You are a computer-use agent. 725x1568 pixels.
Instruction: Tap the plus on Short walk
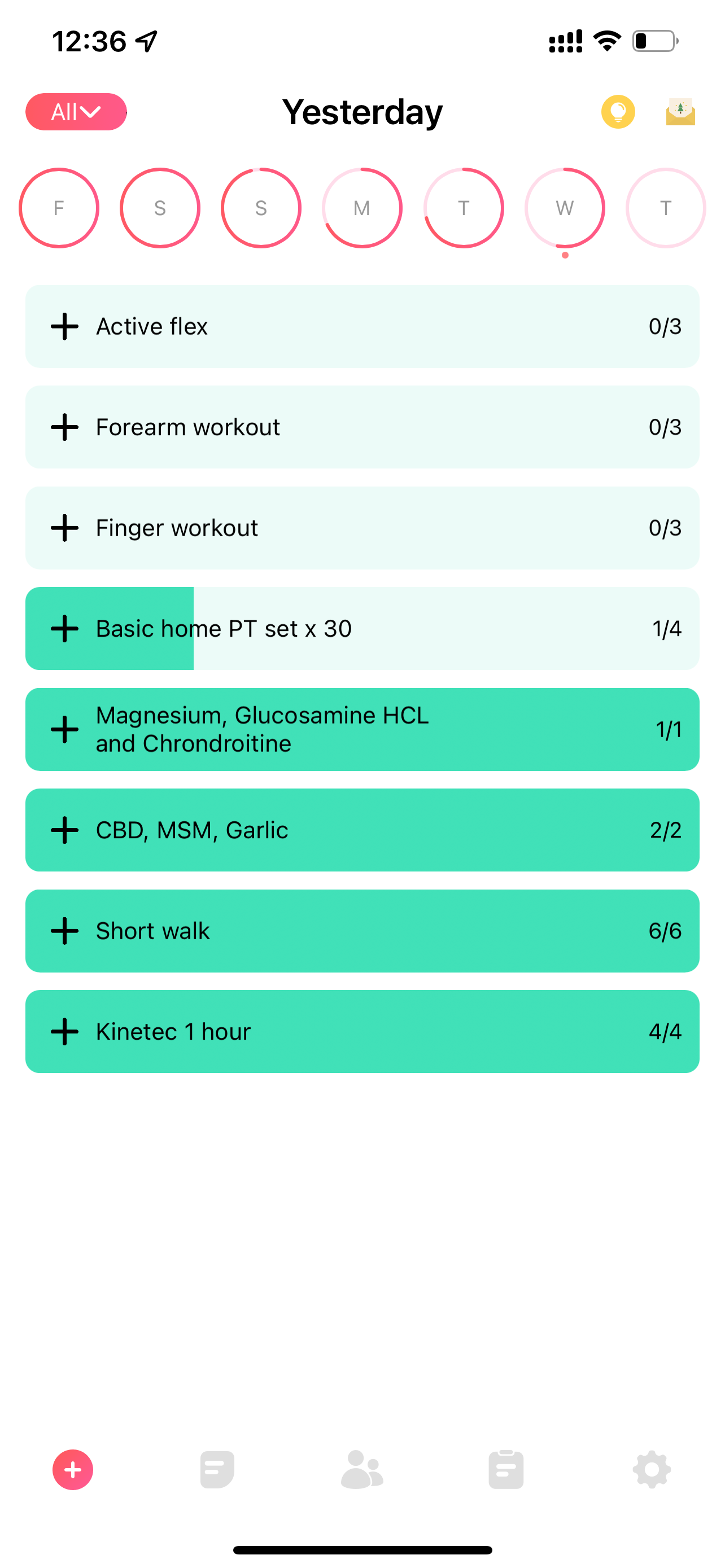coord(64,931)
